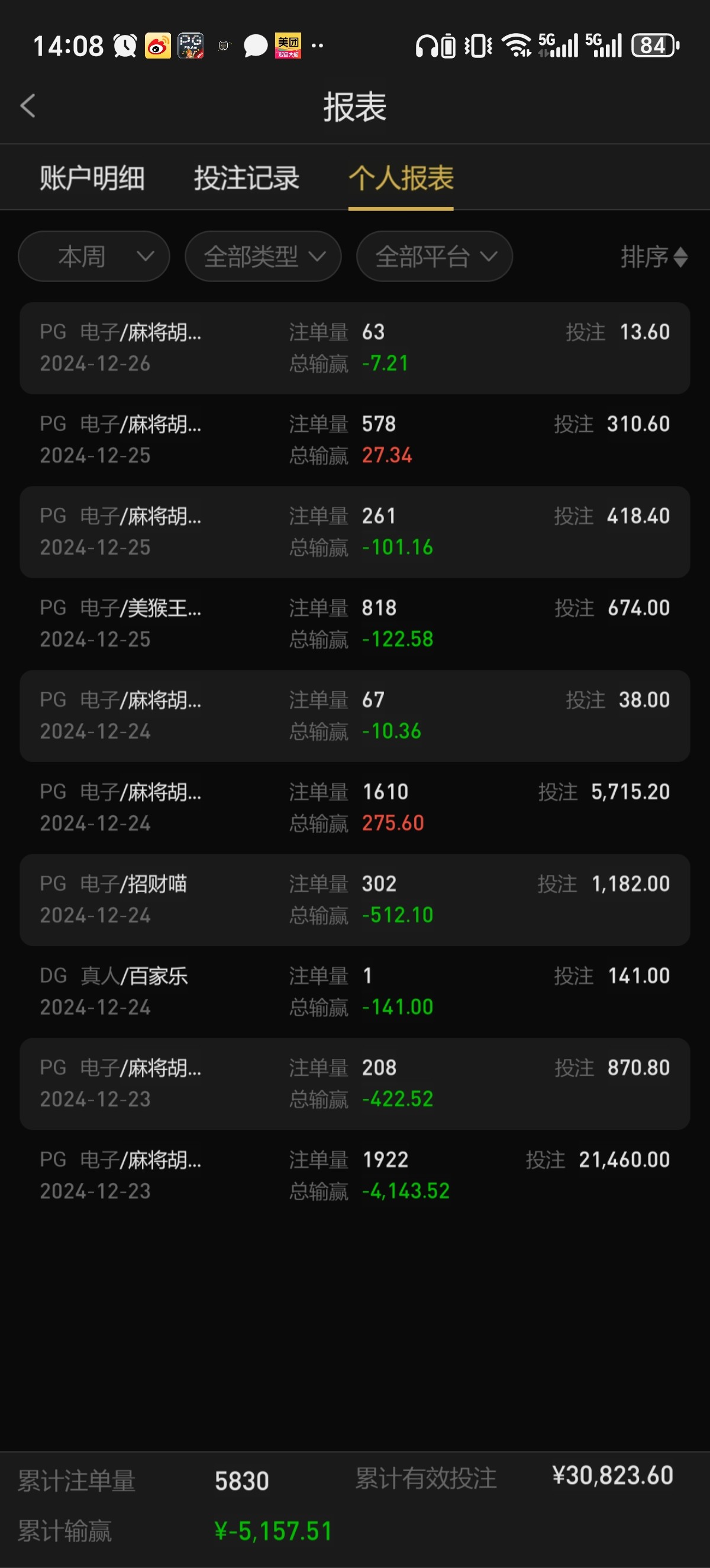Viewport: 710px width, 1568px height.
Task: Open the 投注记录 tab
Action: click(247, 178)
